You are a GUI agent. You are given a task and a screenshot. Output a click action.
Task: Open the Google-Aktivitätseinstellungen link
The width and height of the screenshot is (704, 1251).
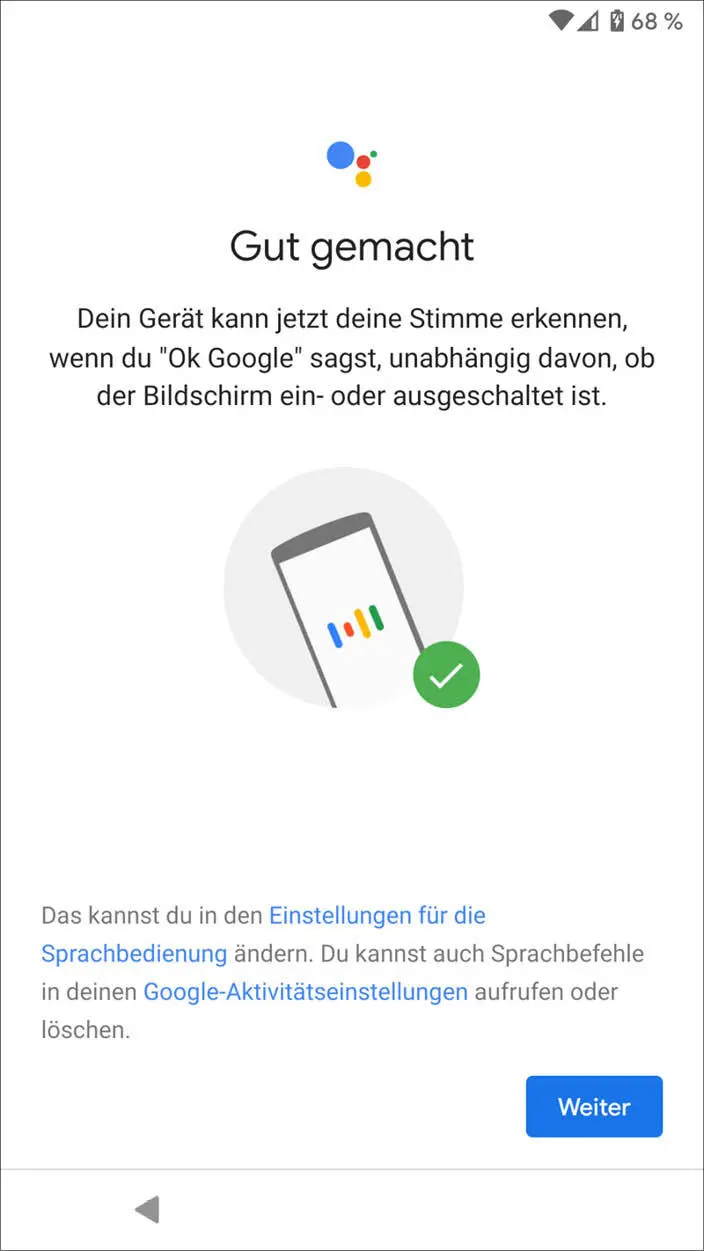pos(305,992)
